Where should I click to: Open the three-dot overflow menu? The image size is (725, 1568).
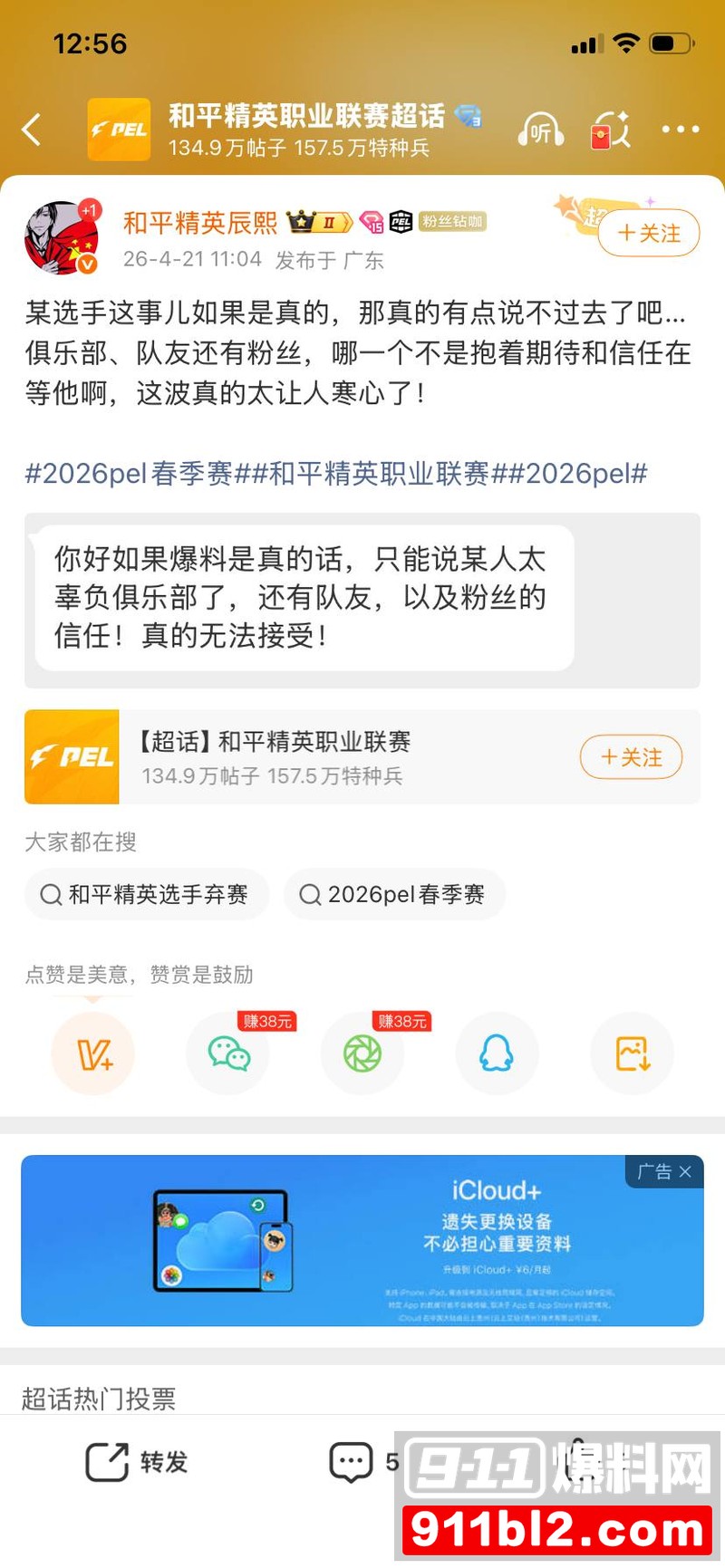click(680, 130)
